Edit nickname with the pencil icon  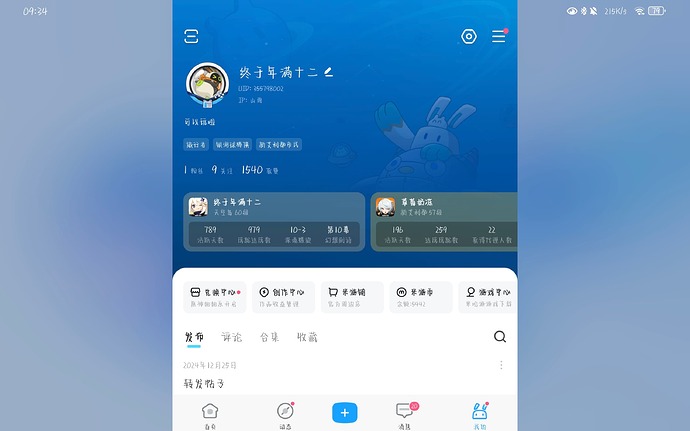tap(328, 72)
